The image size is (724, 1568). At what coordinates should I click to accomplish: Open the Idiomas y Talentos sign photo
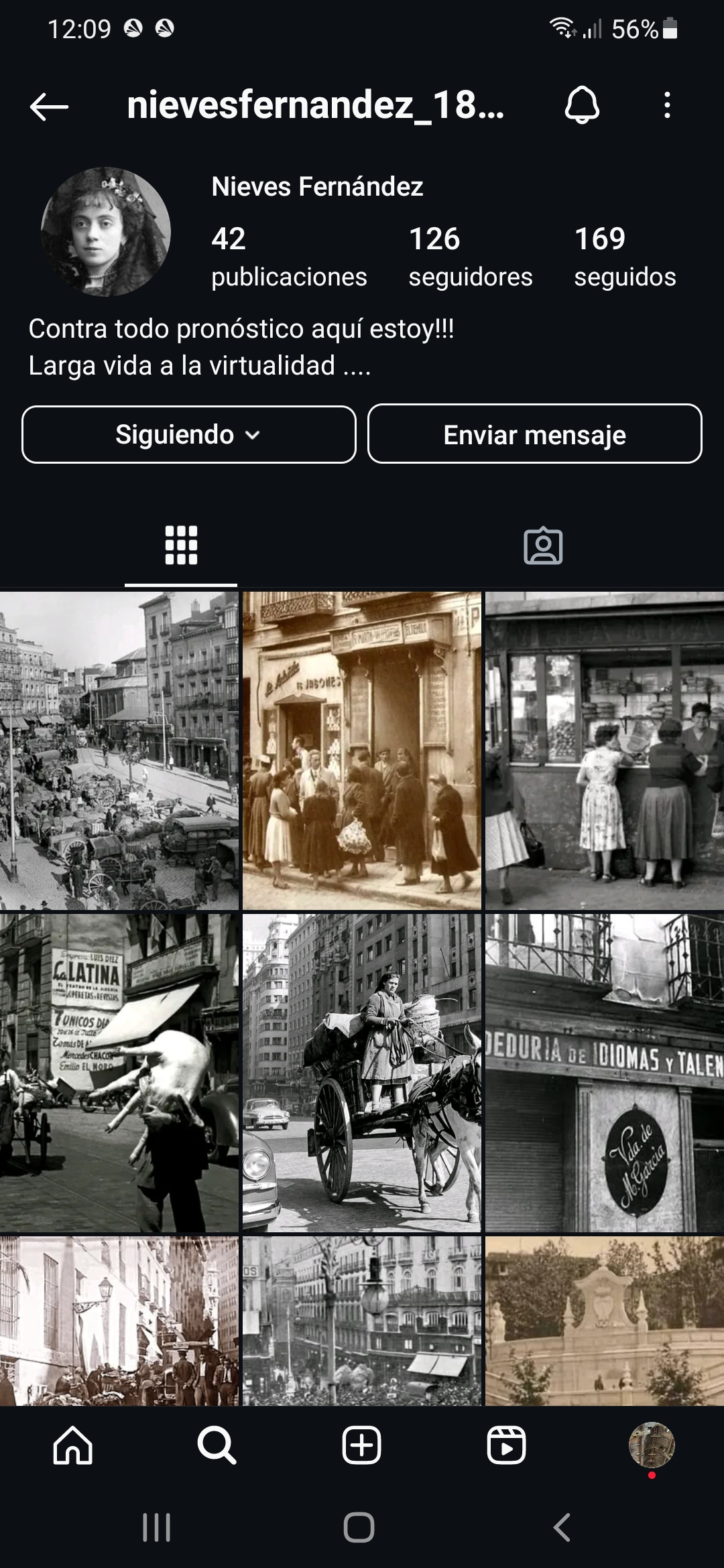coord(604,1072)
